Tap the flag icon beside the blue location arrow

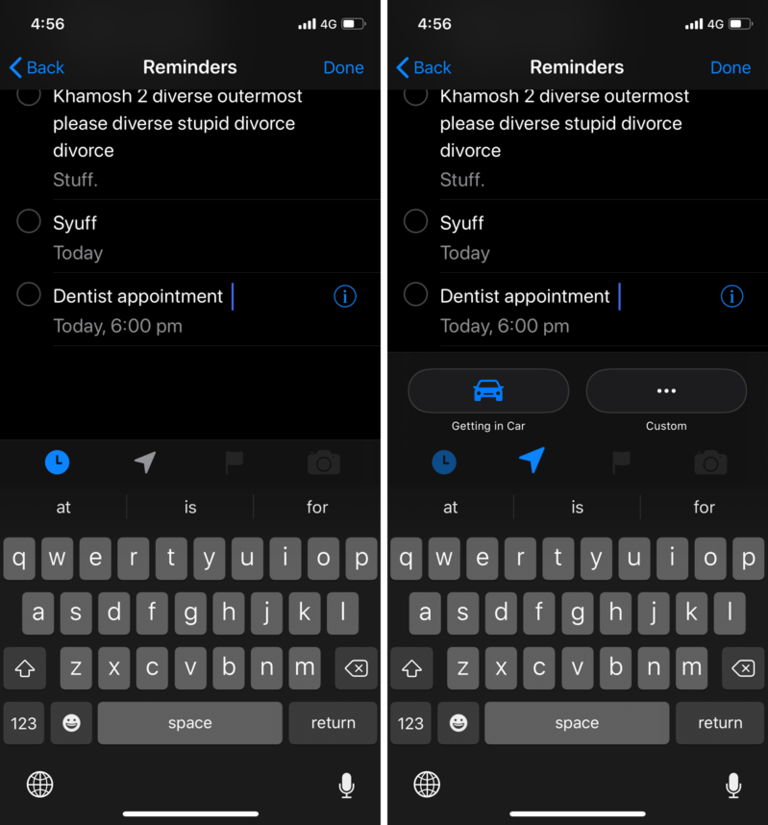(621, 462)
